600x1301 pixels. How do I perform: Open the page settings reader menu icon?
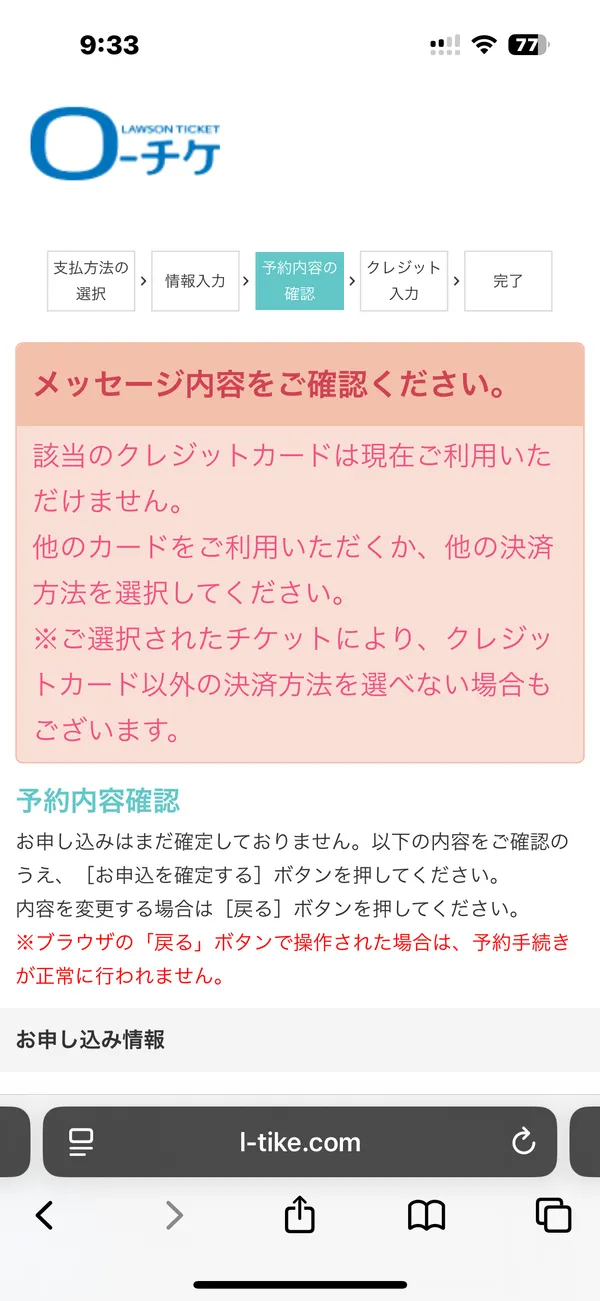pyautogui.click(x=81, y=1142)
